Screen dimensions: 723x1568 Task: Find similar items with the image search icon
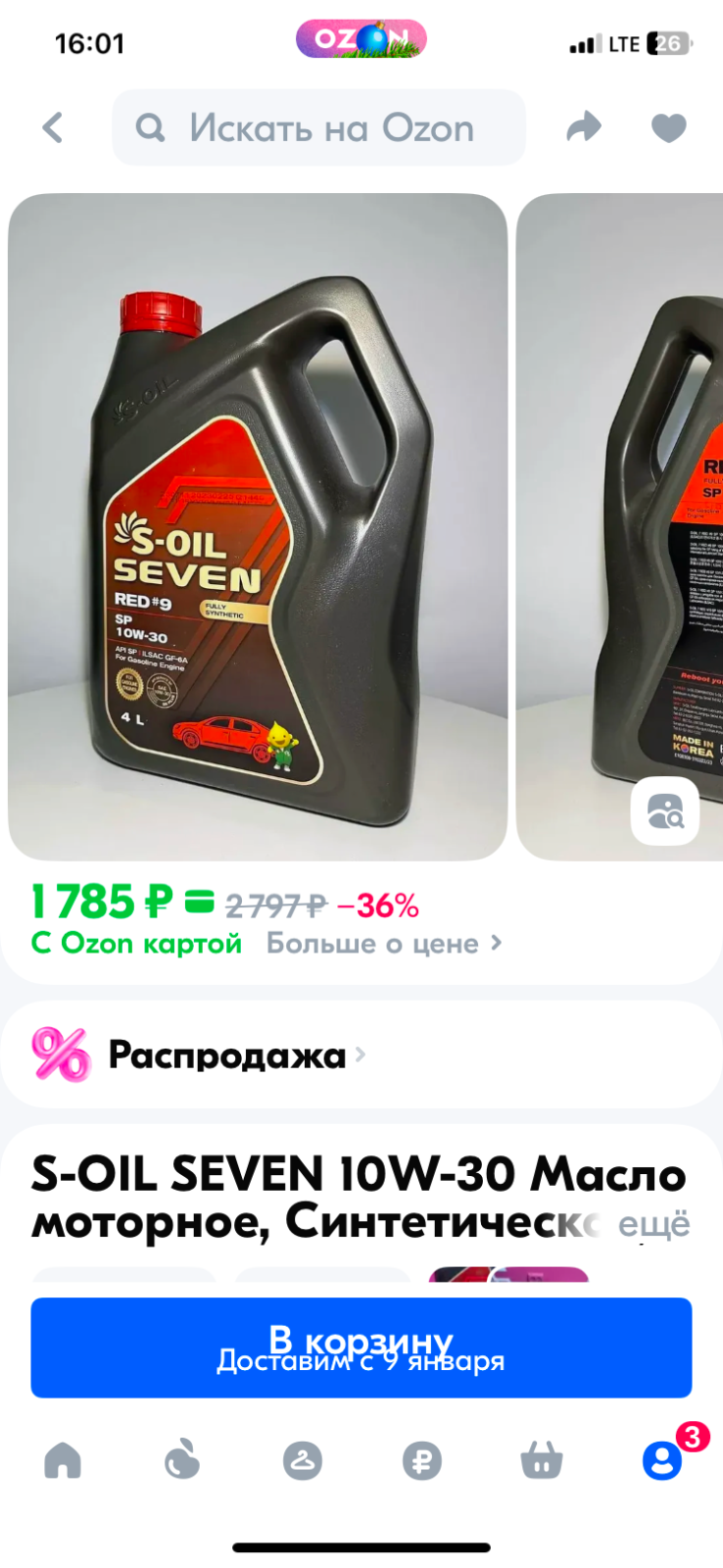pyautogui.click(x=665, y=811)
